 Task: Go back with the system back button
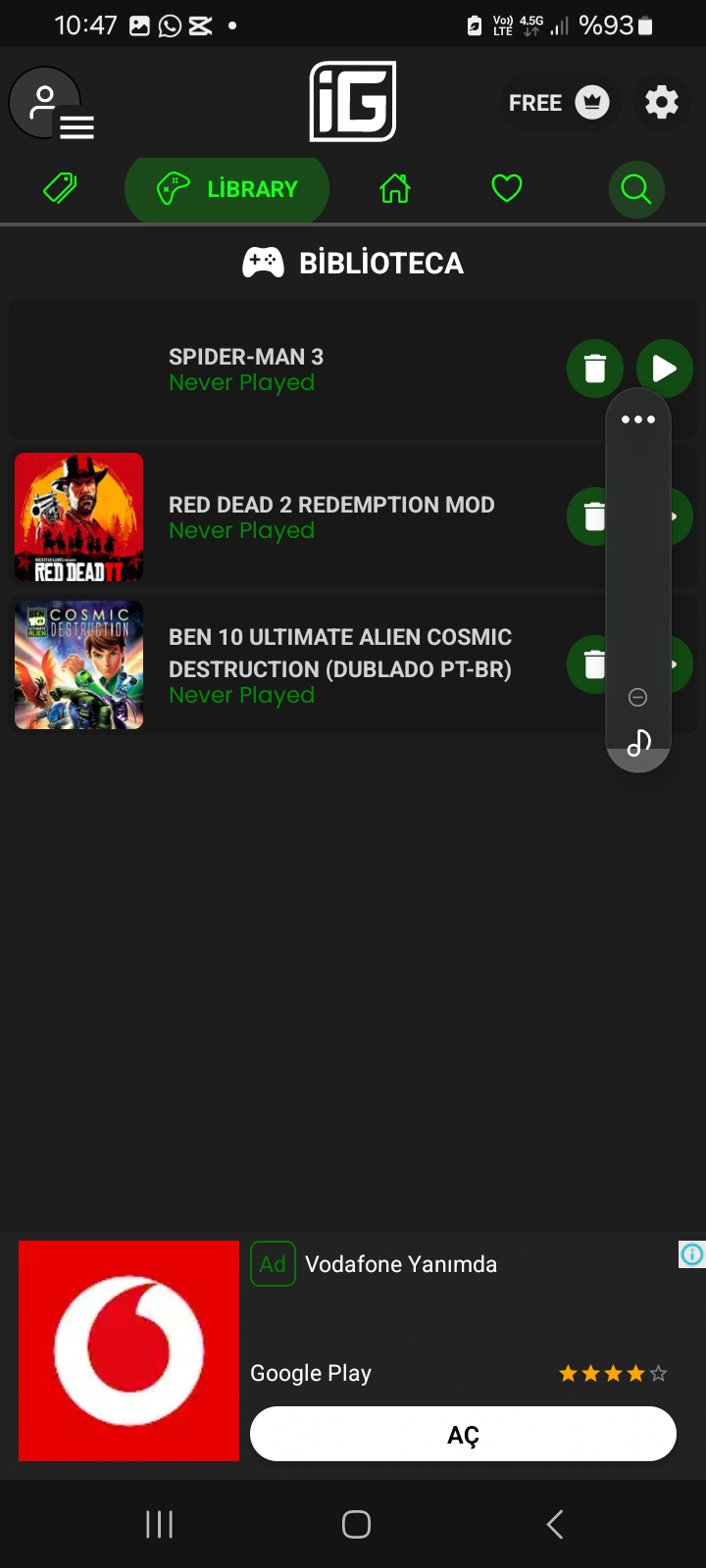[x=555, y=1524]
